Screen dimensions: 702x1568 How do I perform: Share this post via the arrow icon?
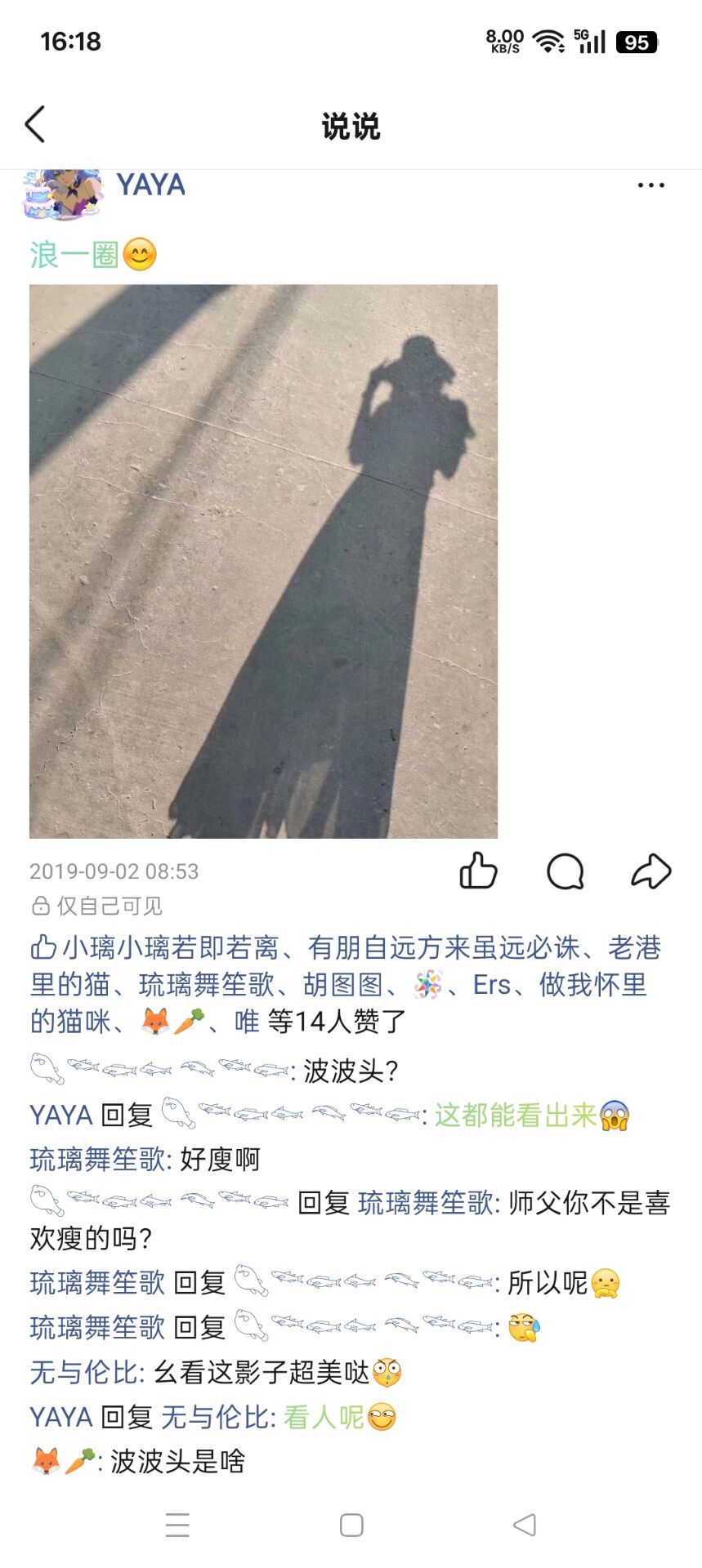pyautogui.click(x=651, y=871)
